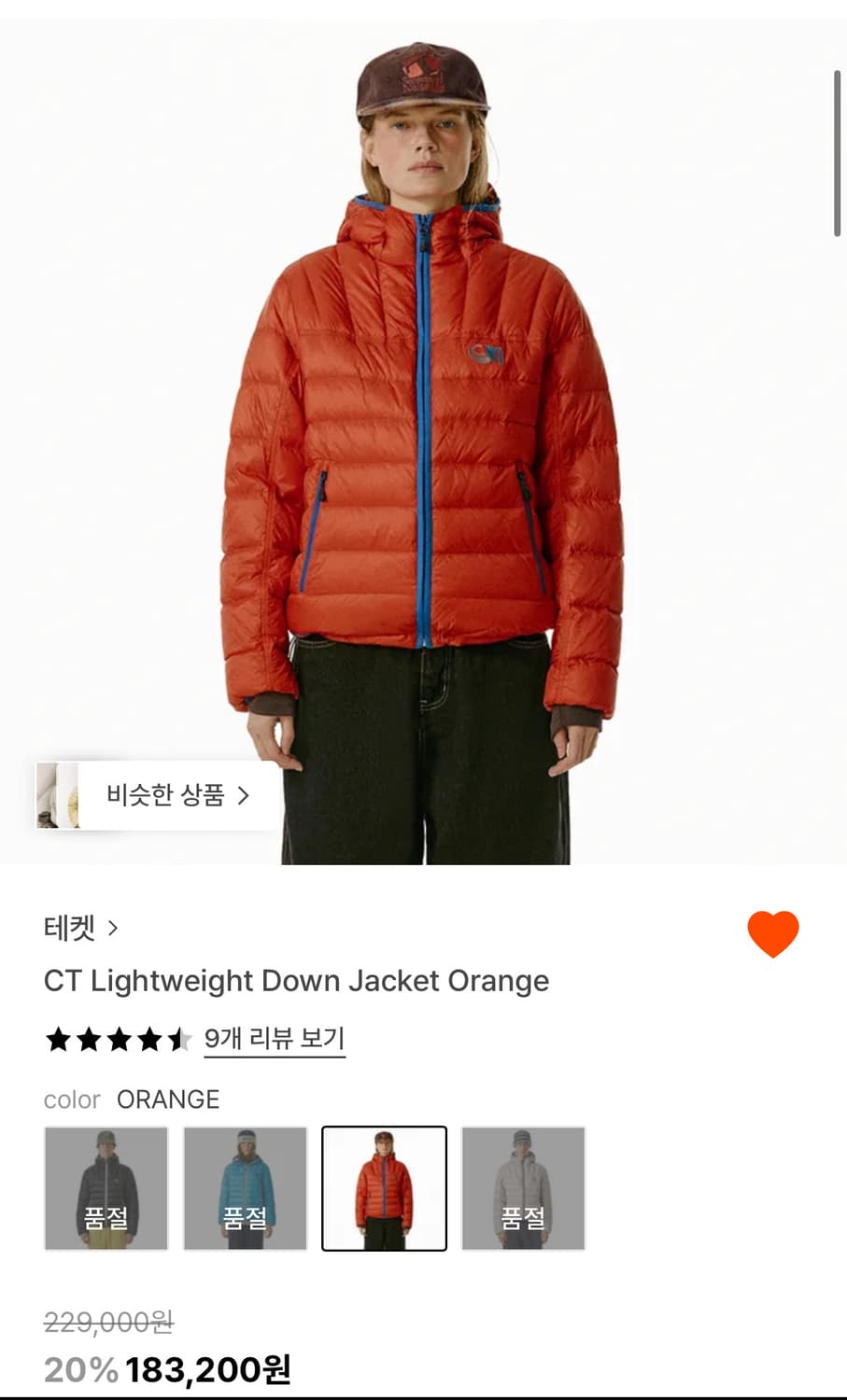Click the half-filled fifth rating star
This screenshot has height=1400, width=847.
pos(178,1039)
